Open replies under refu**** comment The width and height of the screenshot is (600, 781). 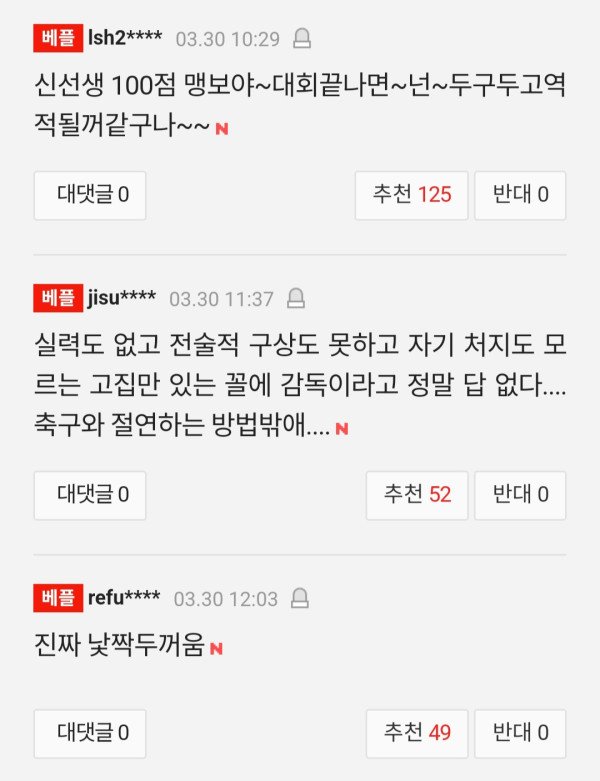coord(90,733)
